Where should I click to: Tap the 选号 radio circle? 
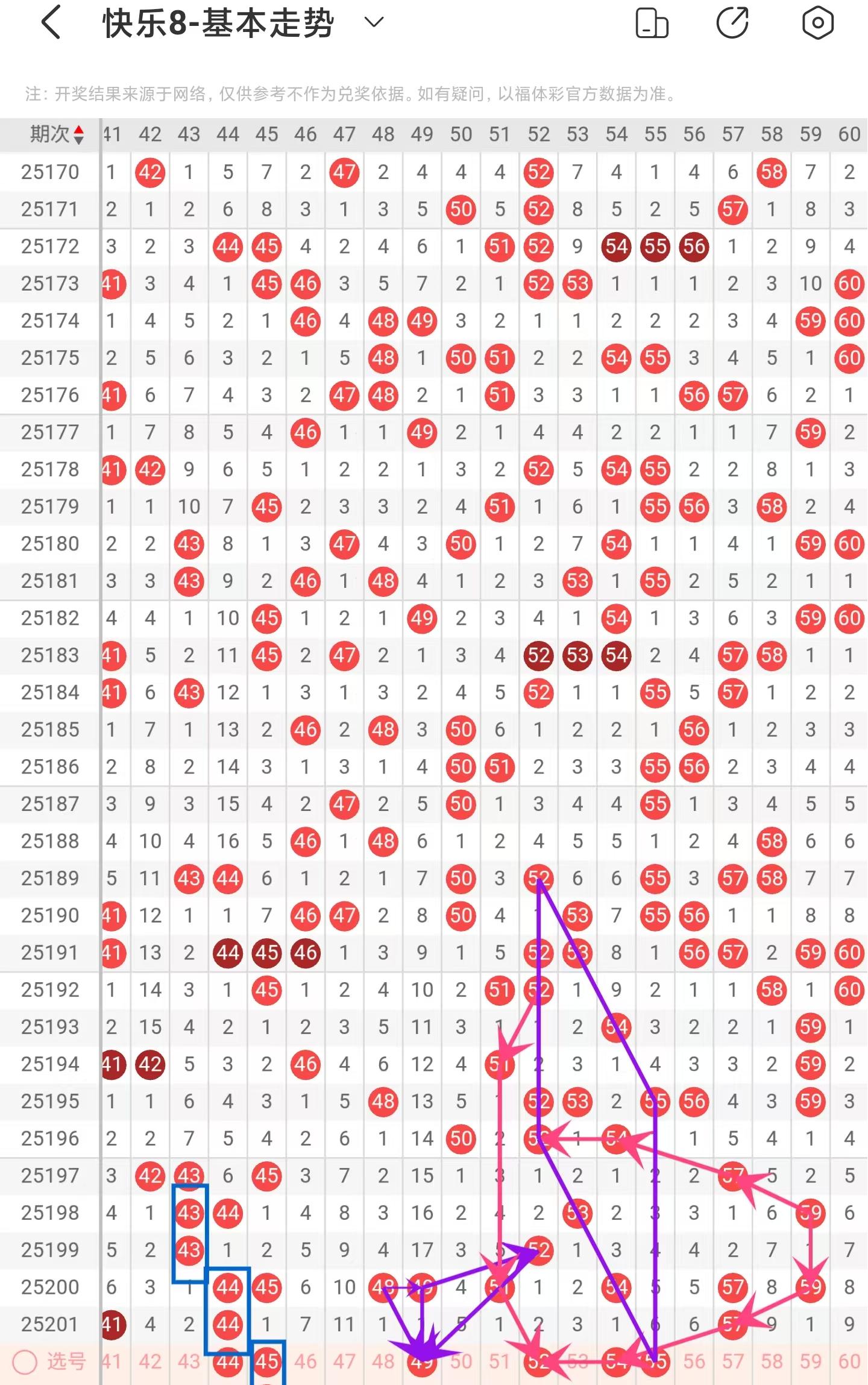pos(25,1361)
